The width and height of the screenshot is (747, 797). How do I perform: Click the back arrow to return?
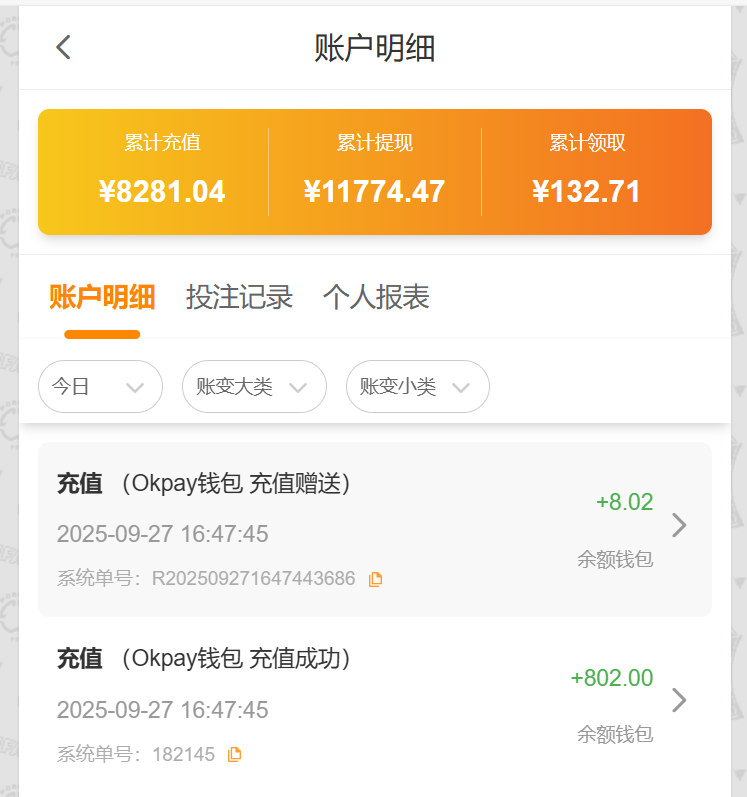[63, 47]
